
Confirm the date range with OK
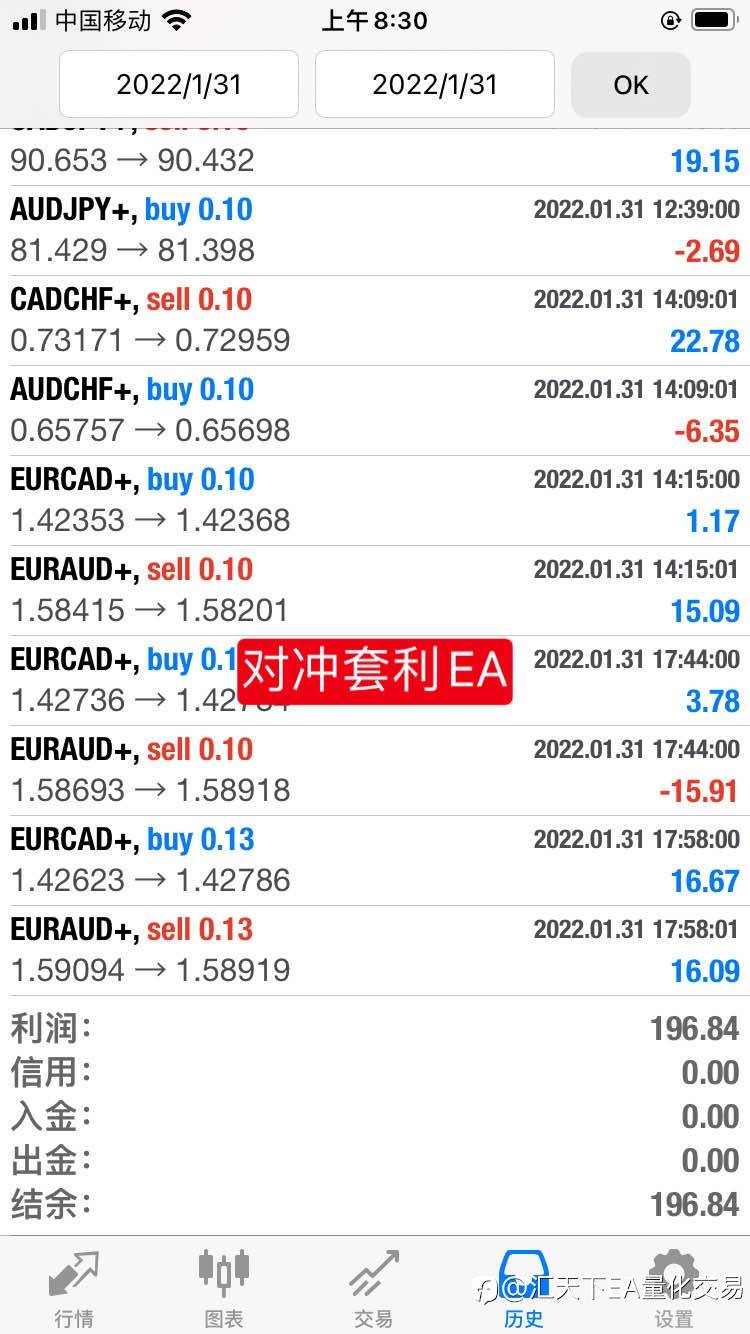[631, 84]
